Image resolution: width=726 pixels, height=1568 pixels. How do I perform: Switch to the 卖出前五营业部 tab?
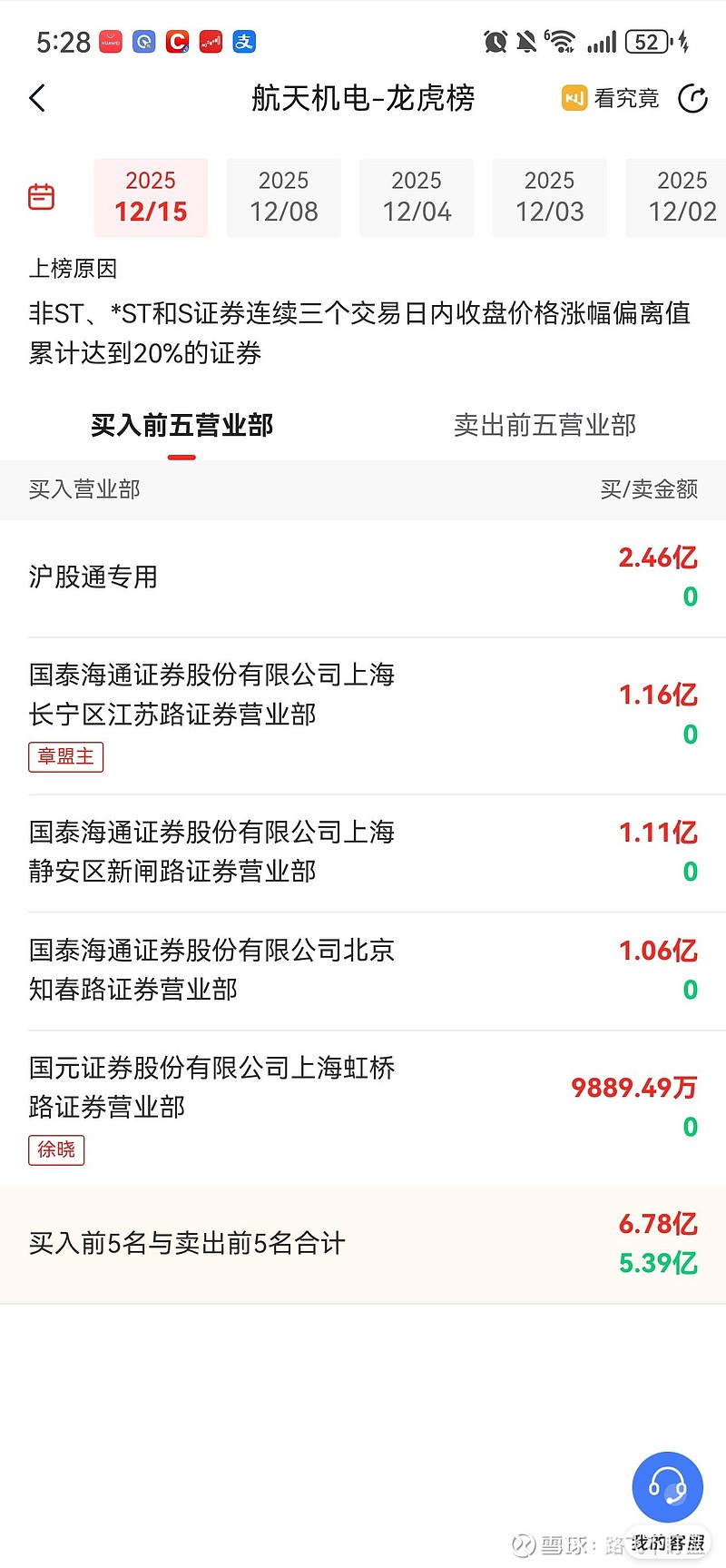point(544,425)
